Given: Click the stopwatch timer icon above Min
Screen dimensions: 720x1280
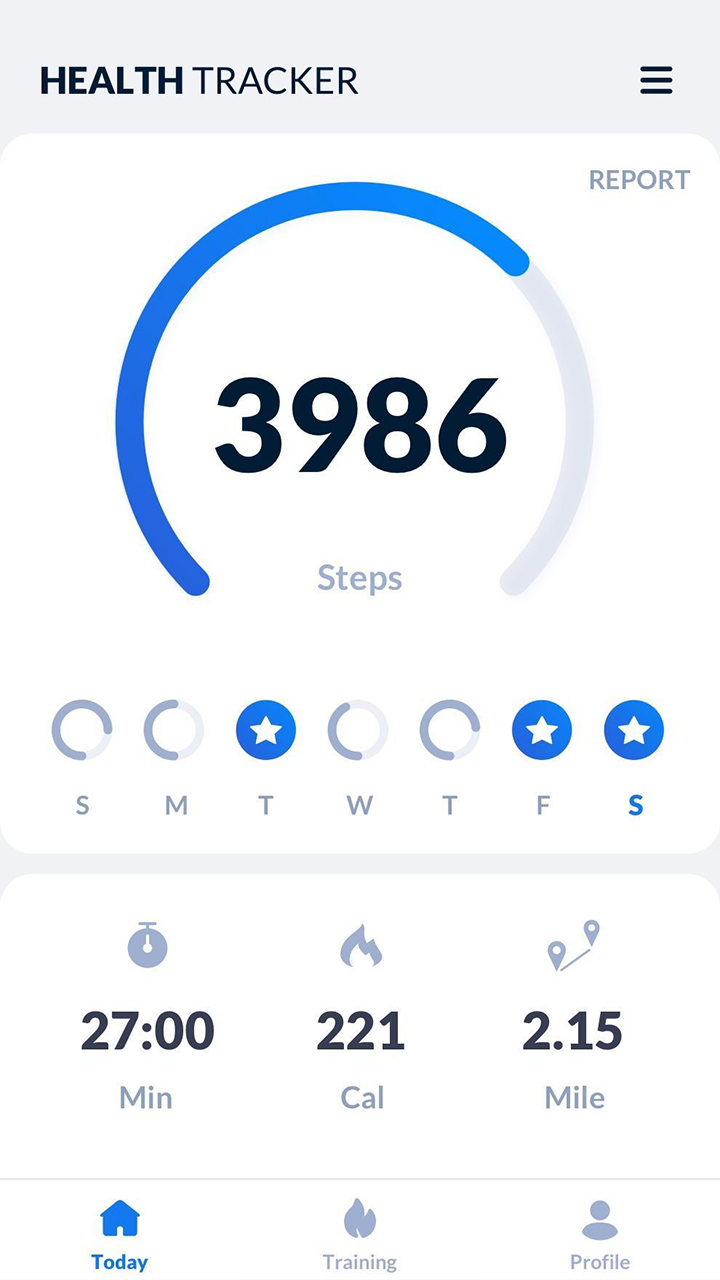Looking at the screenshot, I should [x=147, y=945].
